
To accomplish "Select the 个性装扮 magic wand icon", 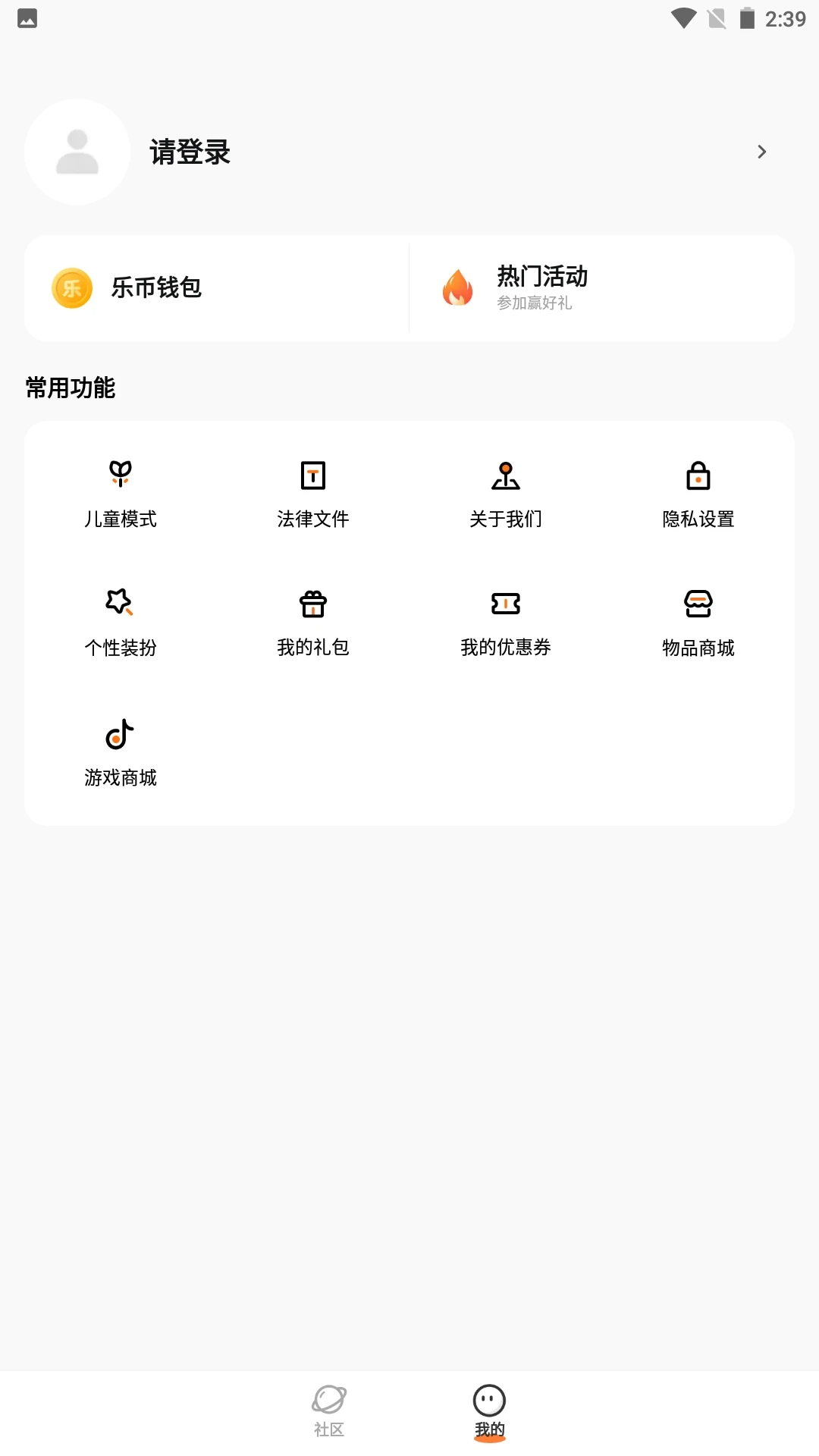I will 120,604.
